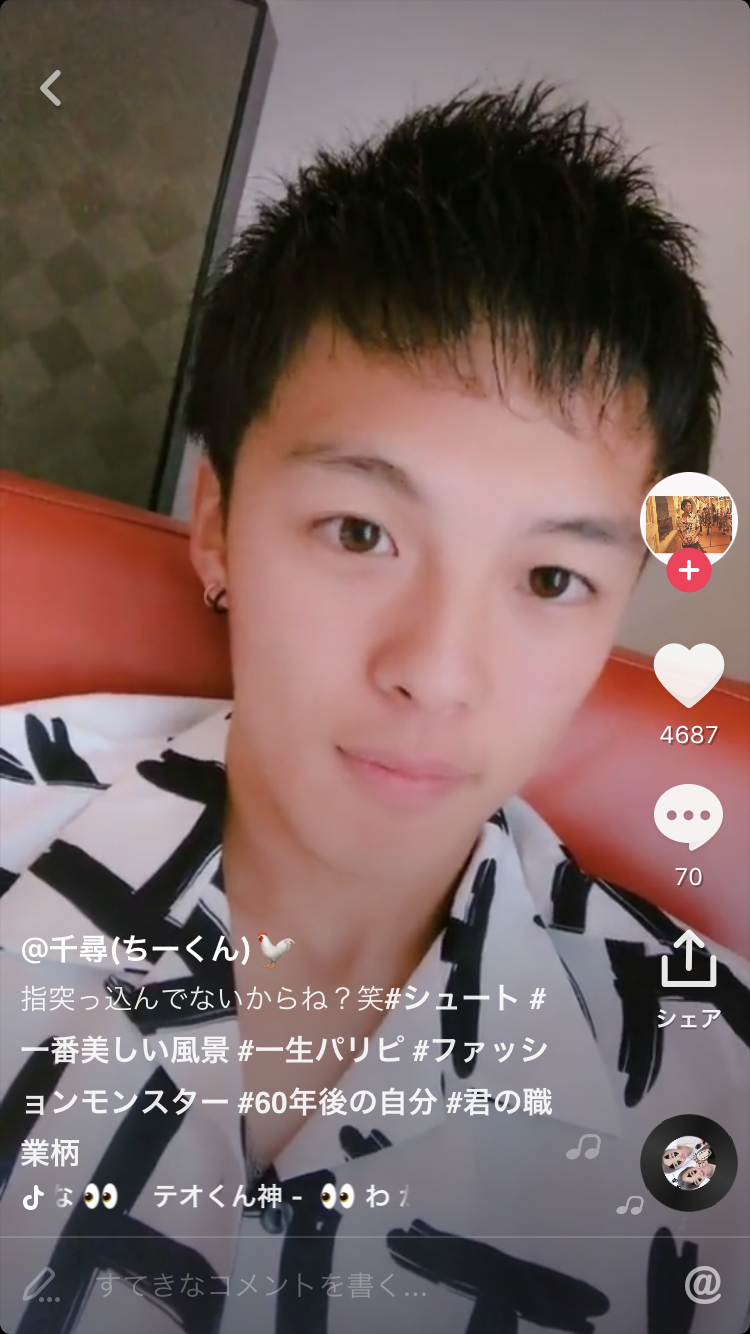
Task: Follow the creator with the red plus
Action: pyautogui.click(x=688, y=571)
